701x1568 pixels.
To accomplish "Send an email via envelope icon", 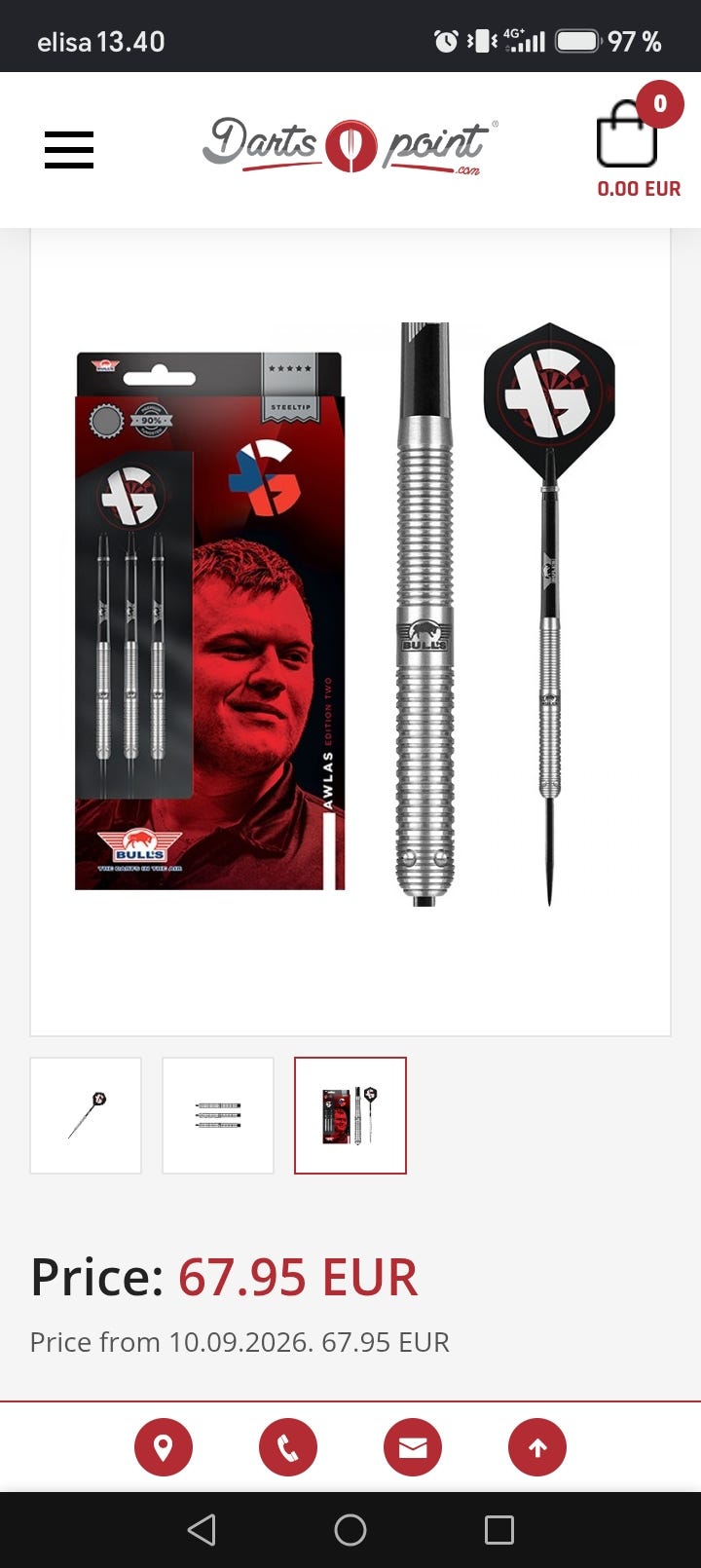I will pos(413,1447).
